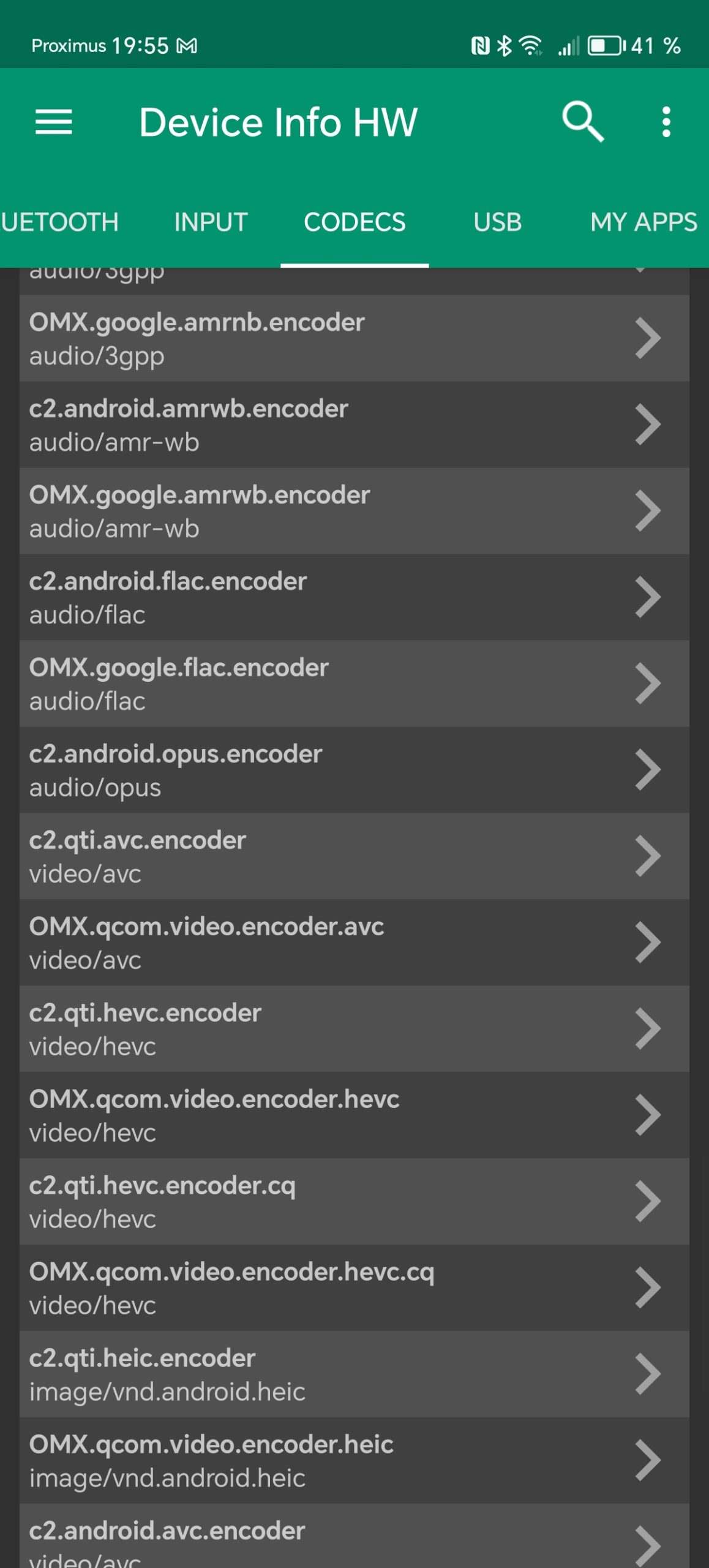View OMX.google.amrwb.encoder codec info
This screenshot has width=709, height=1568.
point(354,511)
